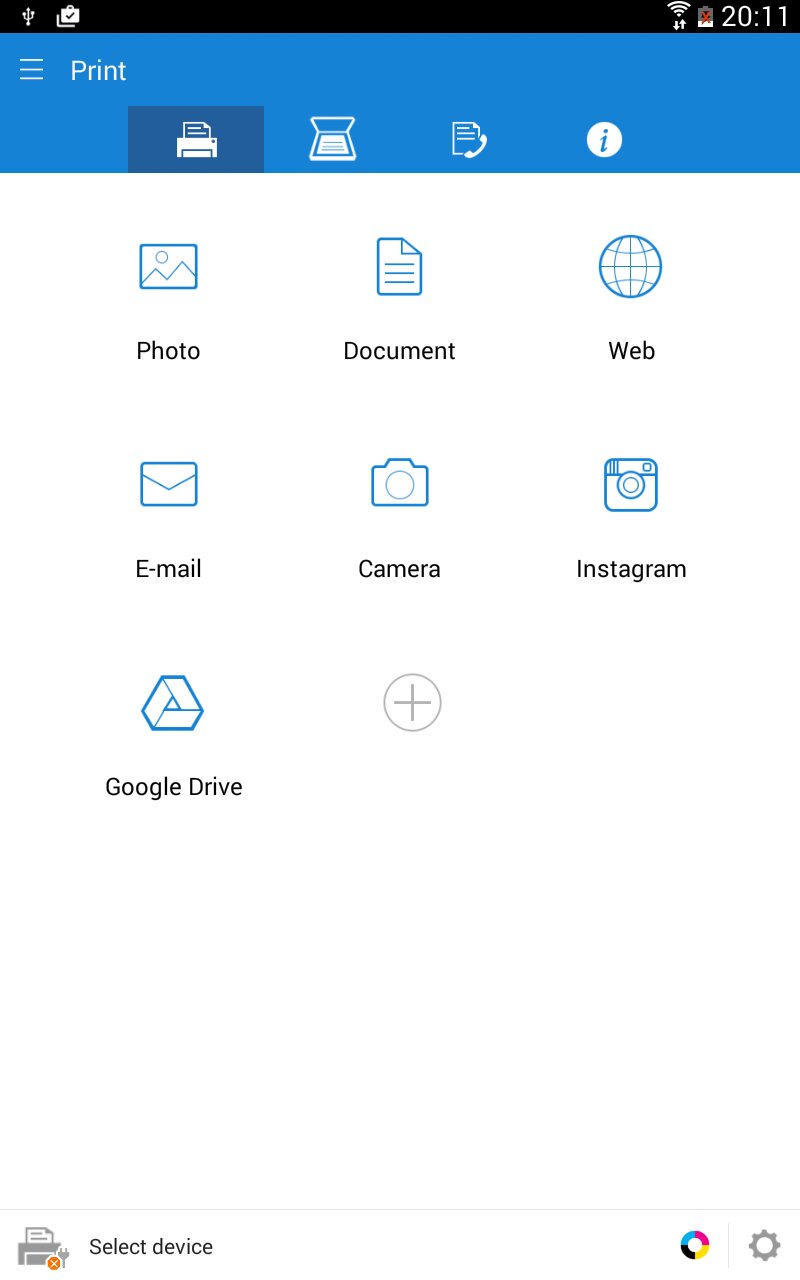Screen dimensions: 800x1280
Task: Open the hamburger drawer menu
Action: pos(32,70)
